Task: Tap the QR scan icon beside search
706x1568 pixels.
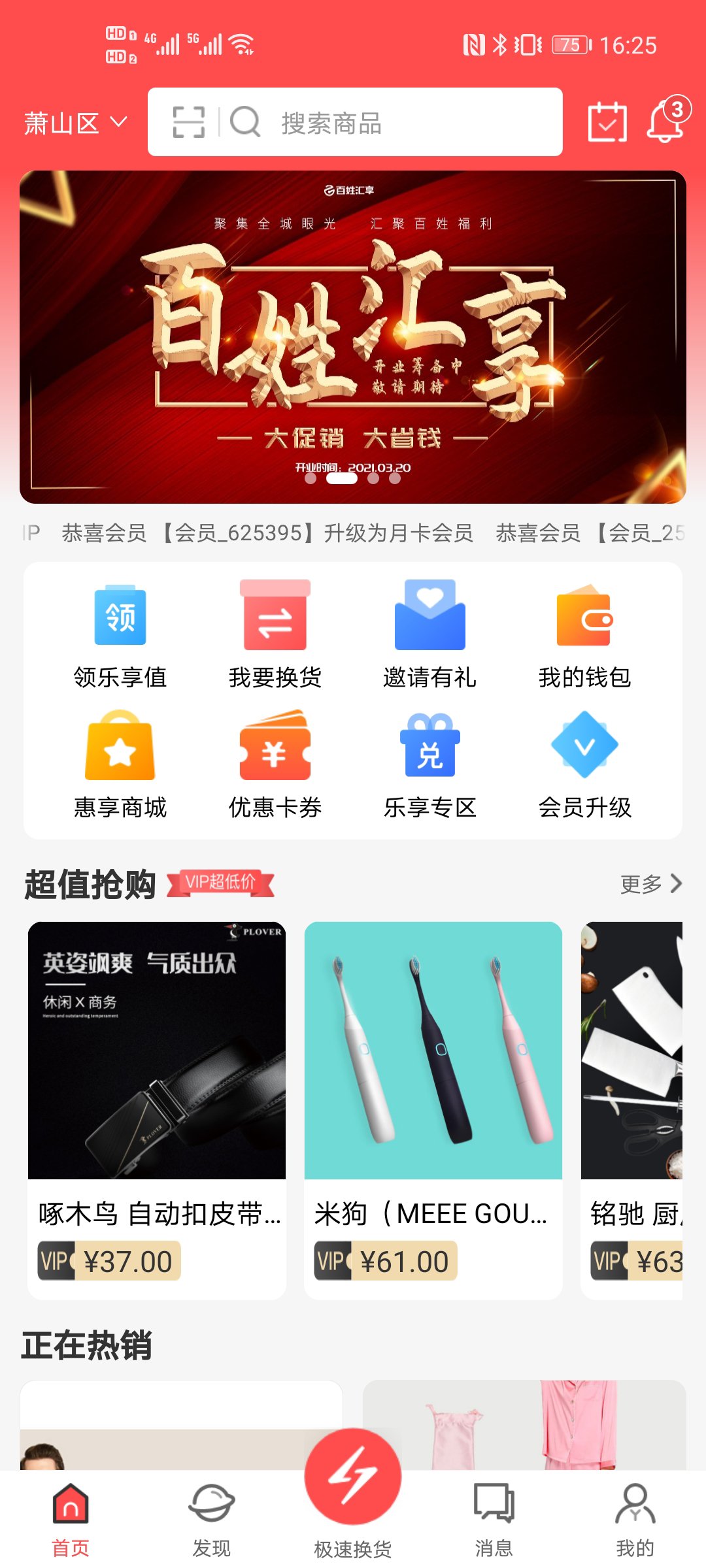Action: point(188,123)
